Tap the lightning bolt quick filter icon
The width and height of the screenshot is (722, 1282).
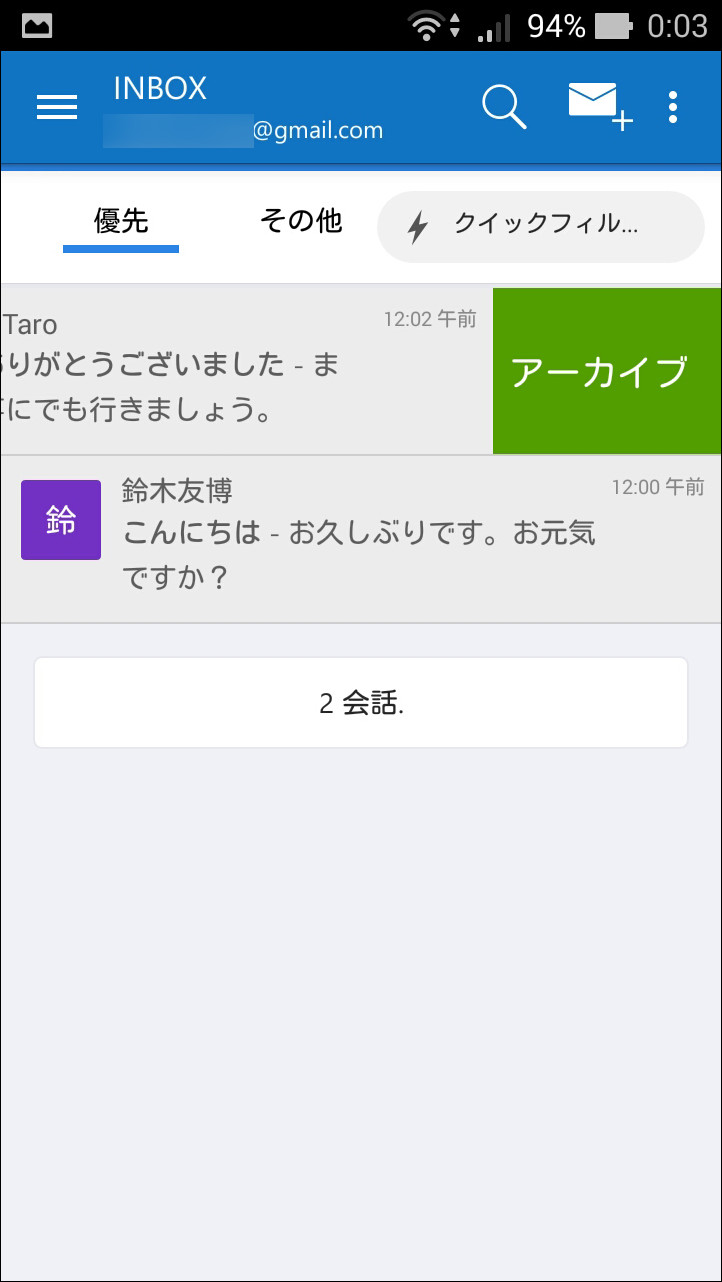[417, 227]
